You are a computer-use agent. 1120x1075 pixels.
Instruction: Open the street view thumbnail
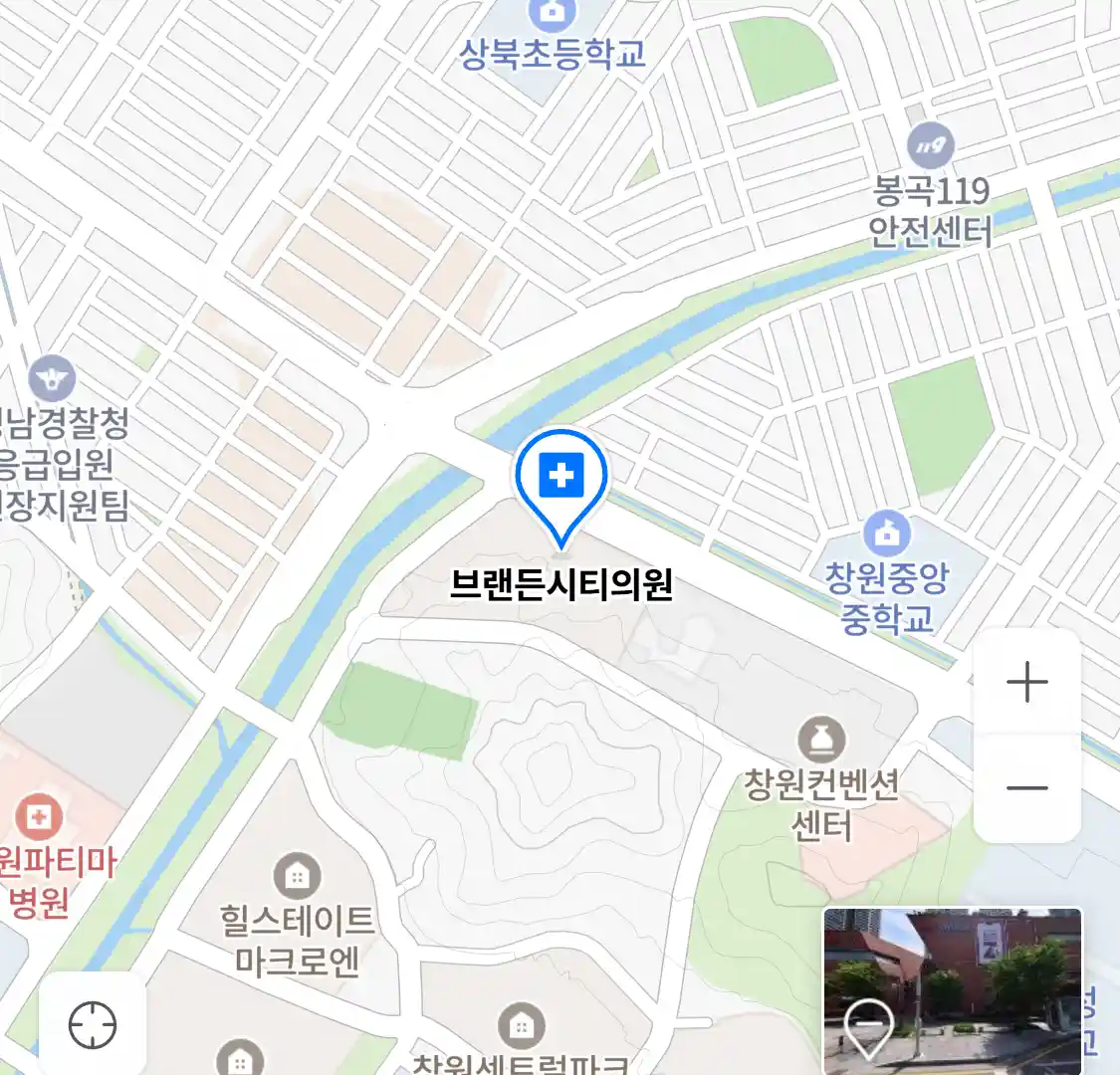click(952, 989)
